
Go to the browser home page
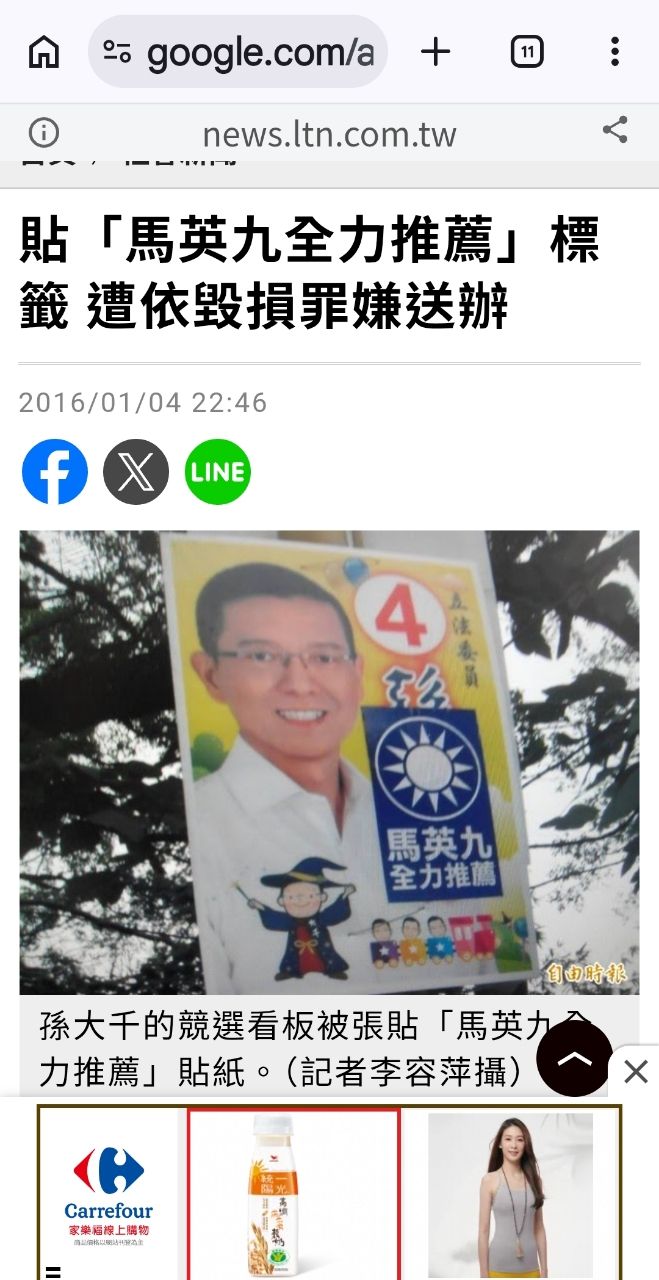[43, 52]
